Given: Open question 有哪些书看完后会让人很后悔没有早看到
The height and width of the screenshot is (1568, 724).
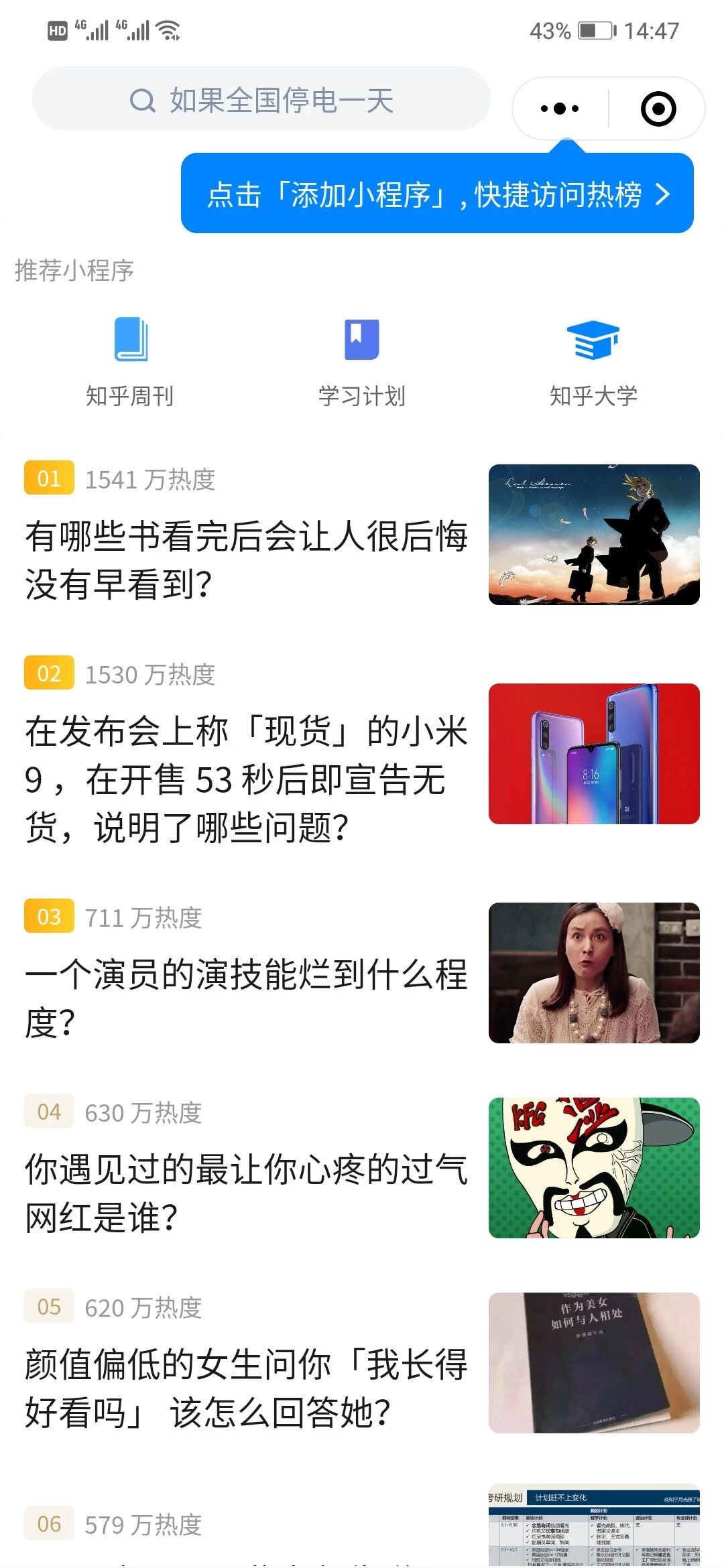Looking at the screenshot, I should (x=246, y=560).
